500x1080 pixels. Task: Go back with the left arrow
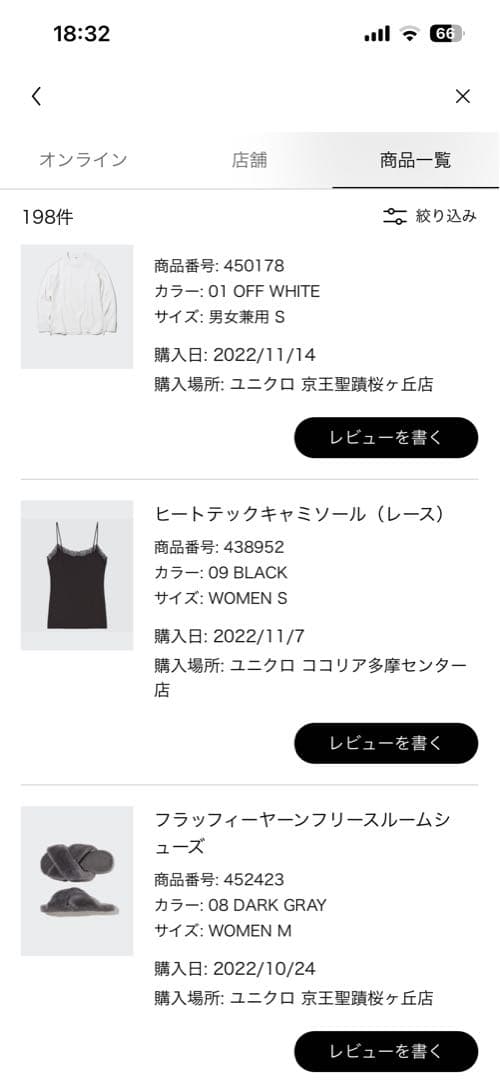37,96
